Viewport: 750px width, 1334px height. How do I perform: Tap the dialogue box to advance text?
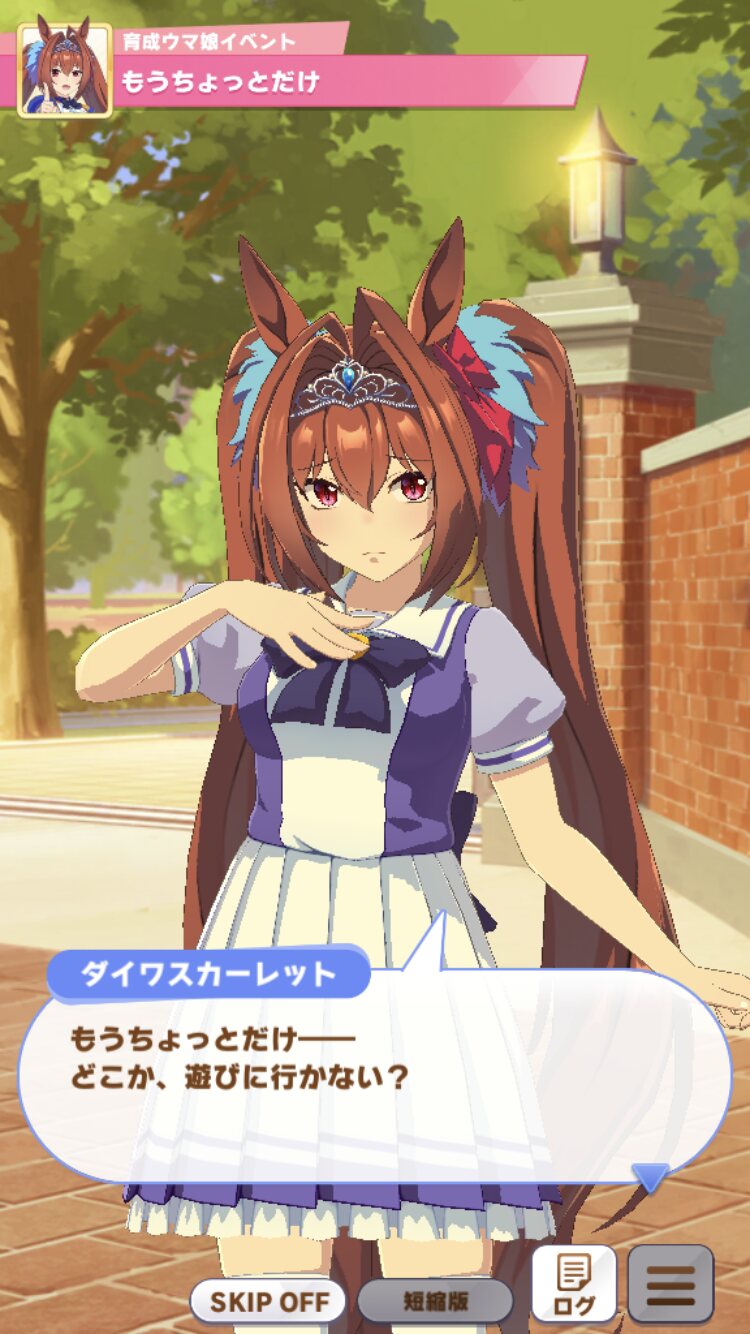[x=375, y=1075]
